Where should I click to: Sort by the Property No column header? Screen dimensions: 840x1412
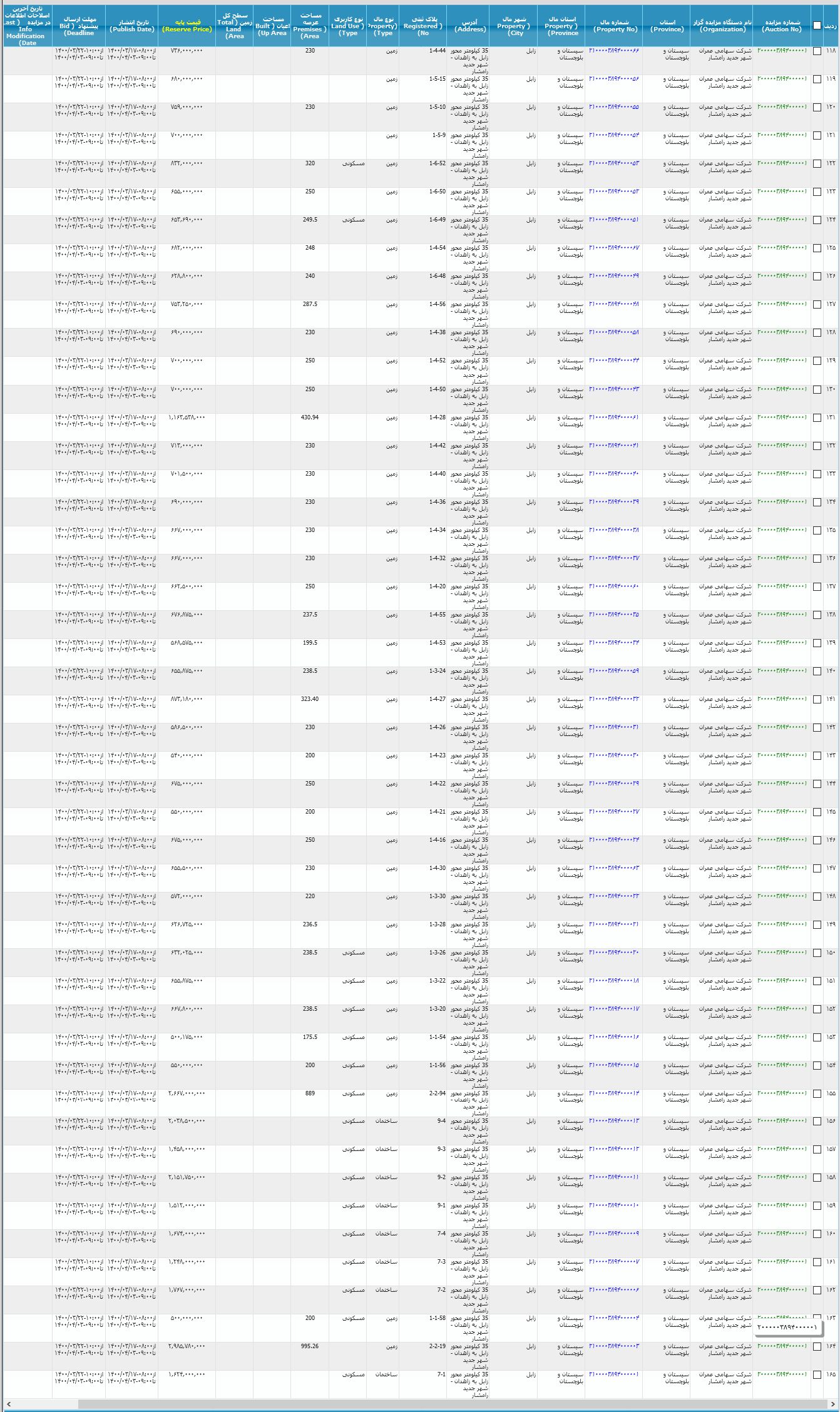click(613, 26)
